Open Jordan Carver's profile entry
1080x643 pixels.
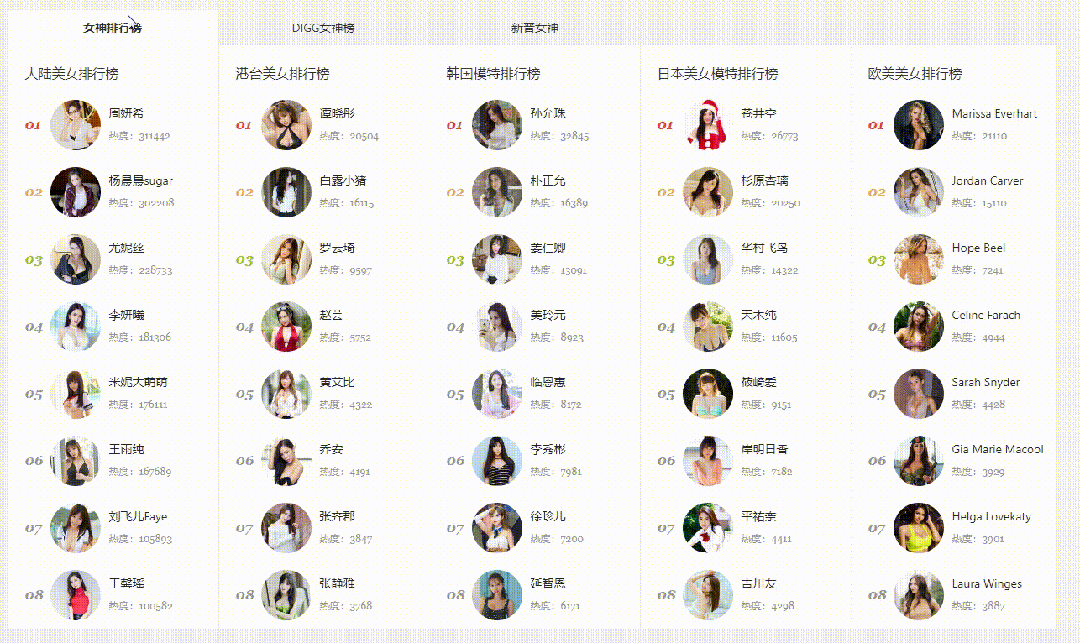(987, 181)
